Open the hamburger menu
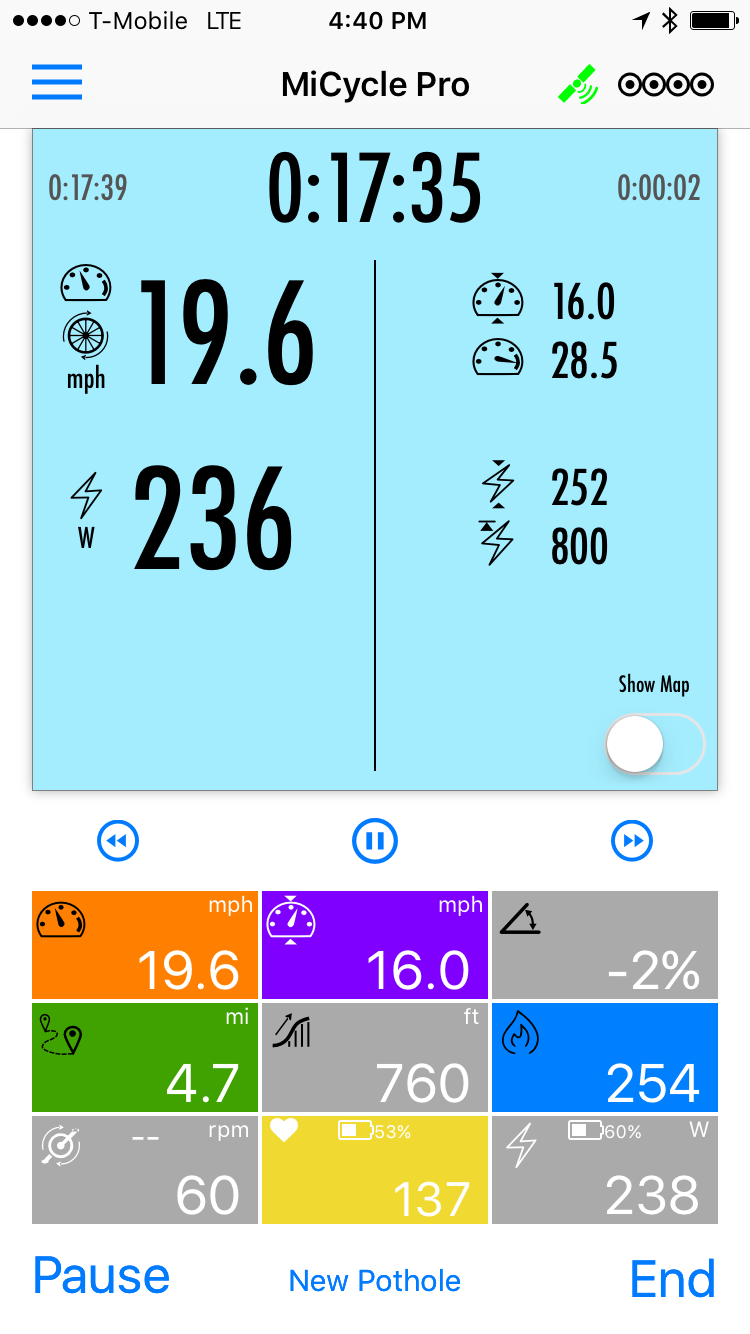This screenshot has width=750, height=1334. click(x=57, y=83)
